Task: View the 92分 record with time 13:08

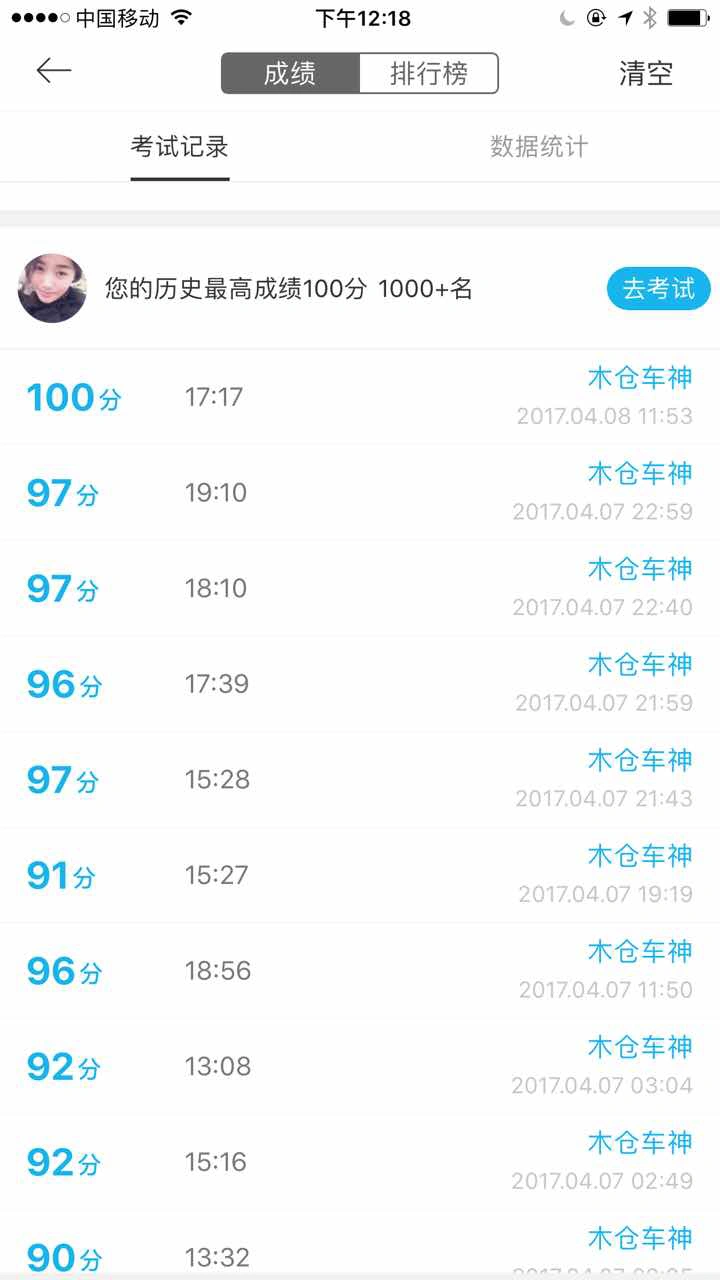Action: pos(360,1067)
